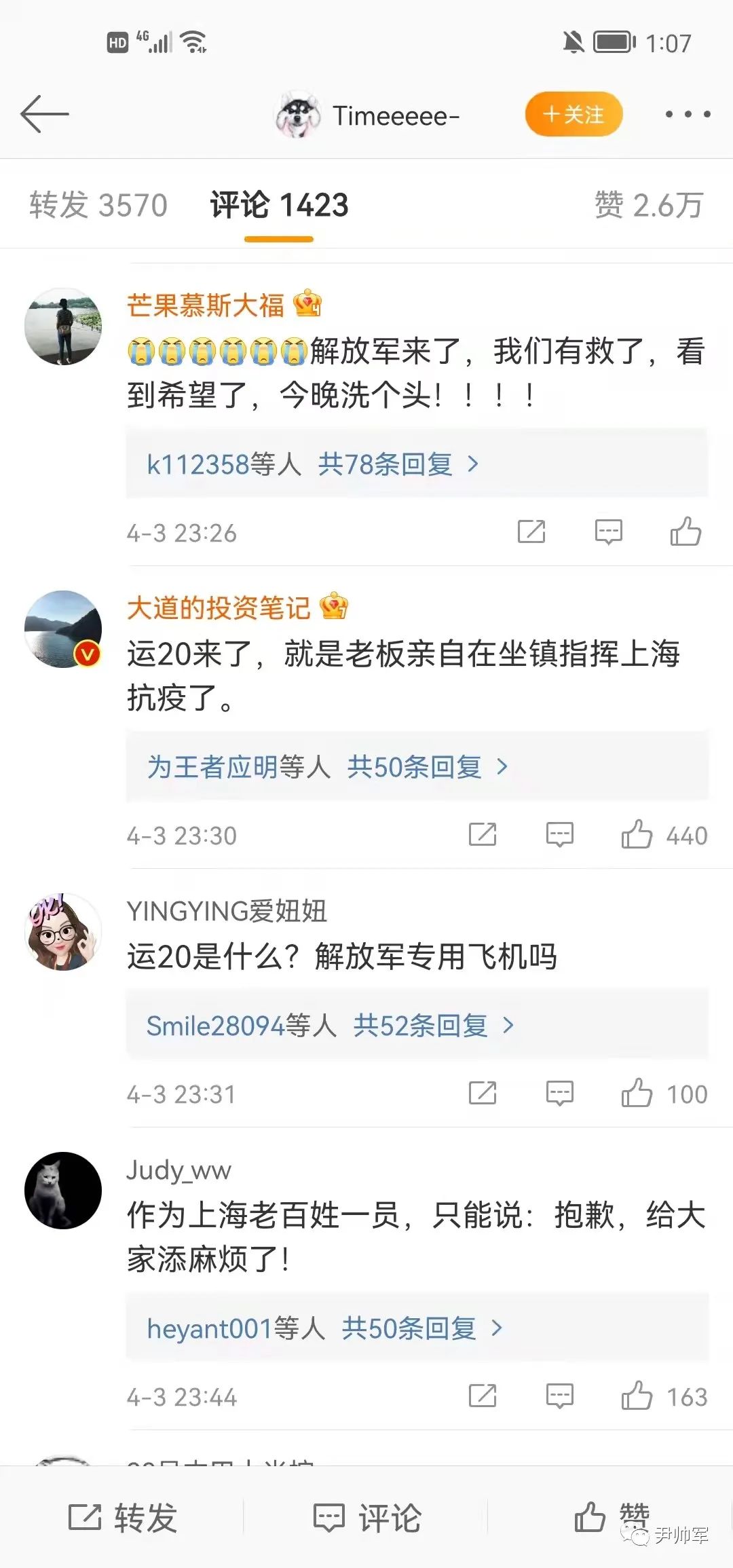733x1568 pixels.
Task: Reply to 芒果慕斯大福's comment
Action: pyautogui.click(x=608, y=532)
